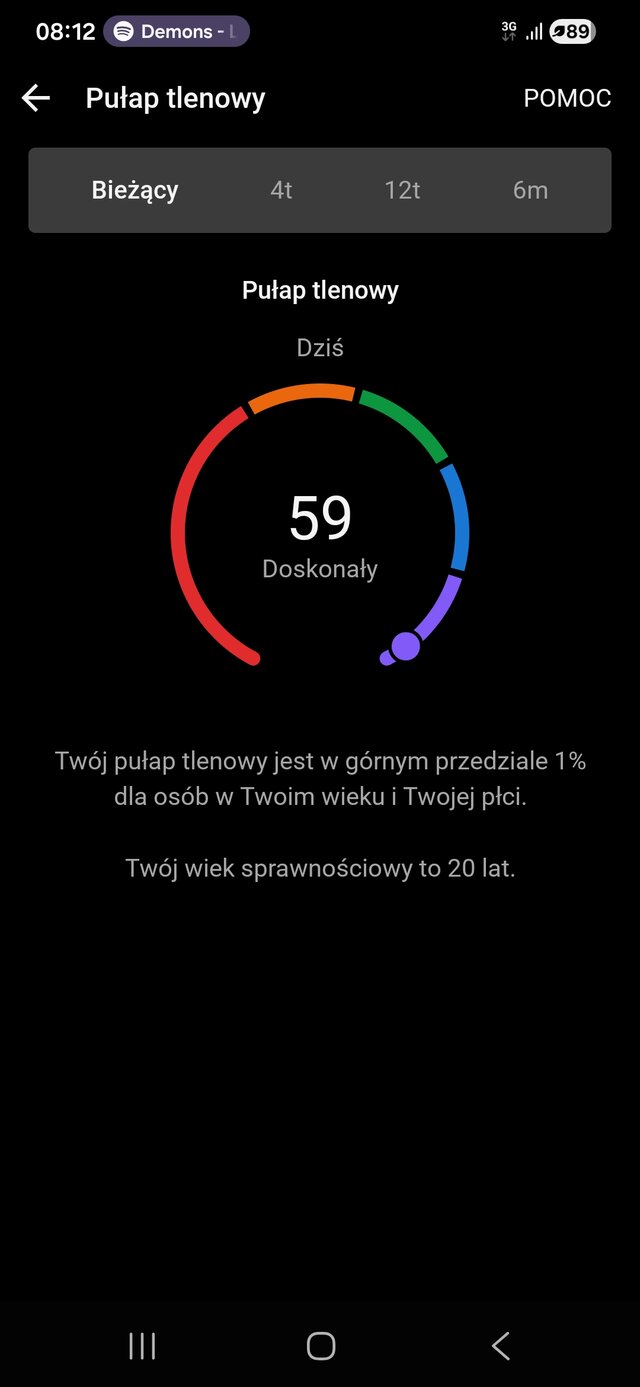Open POMOC help page
Viewport: 640px width, 1387px height.
pyautogui.click(x=567, y=98)
